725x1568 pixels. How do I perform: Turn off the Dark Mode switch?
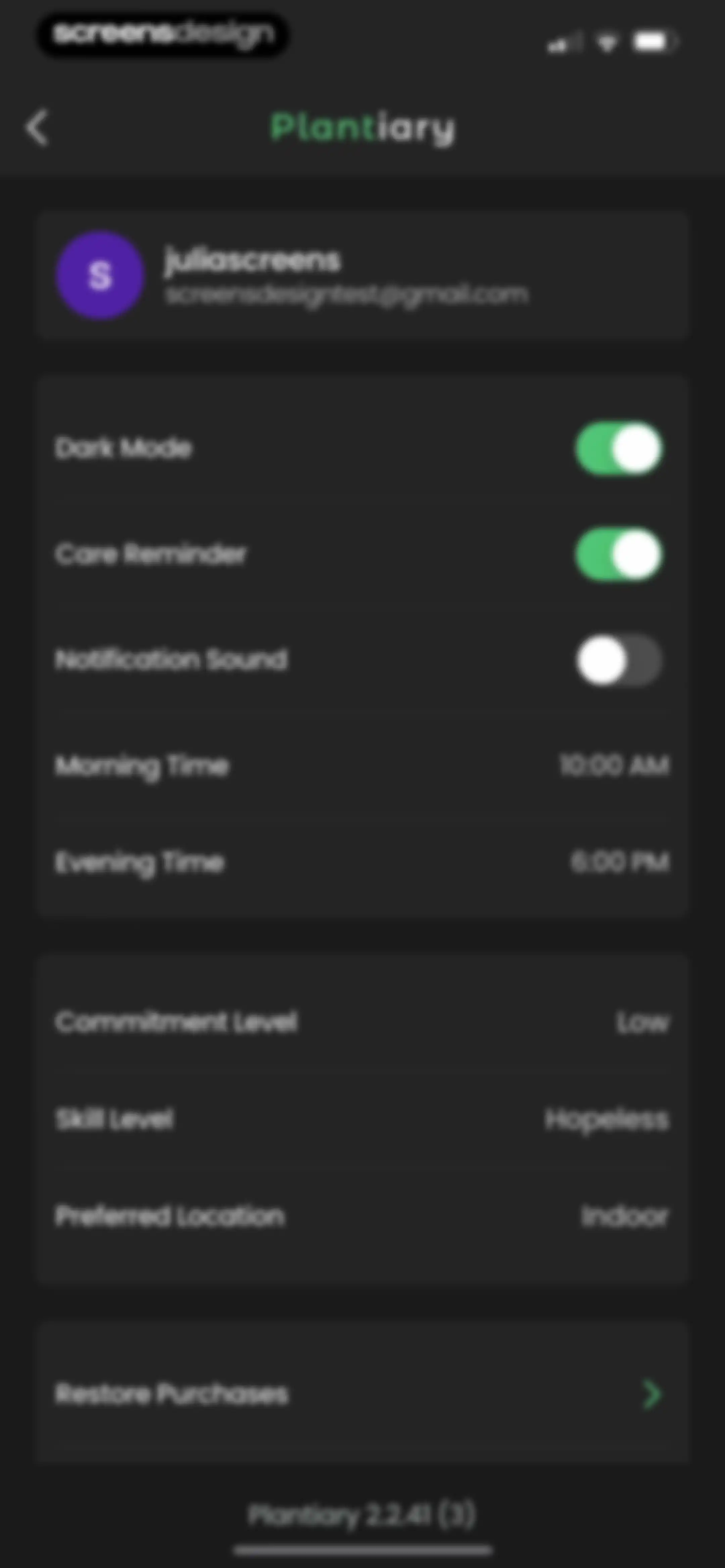point(619,449)
